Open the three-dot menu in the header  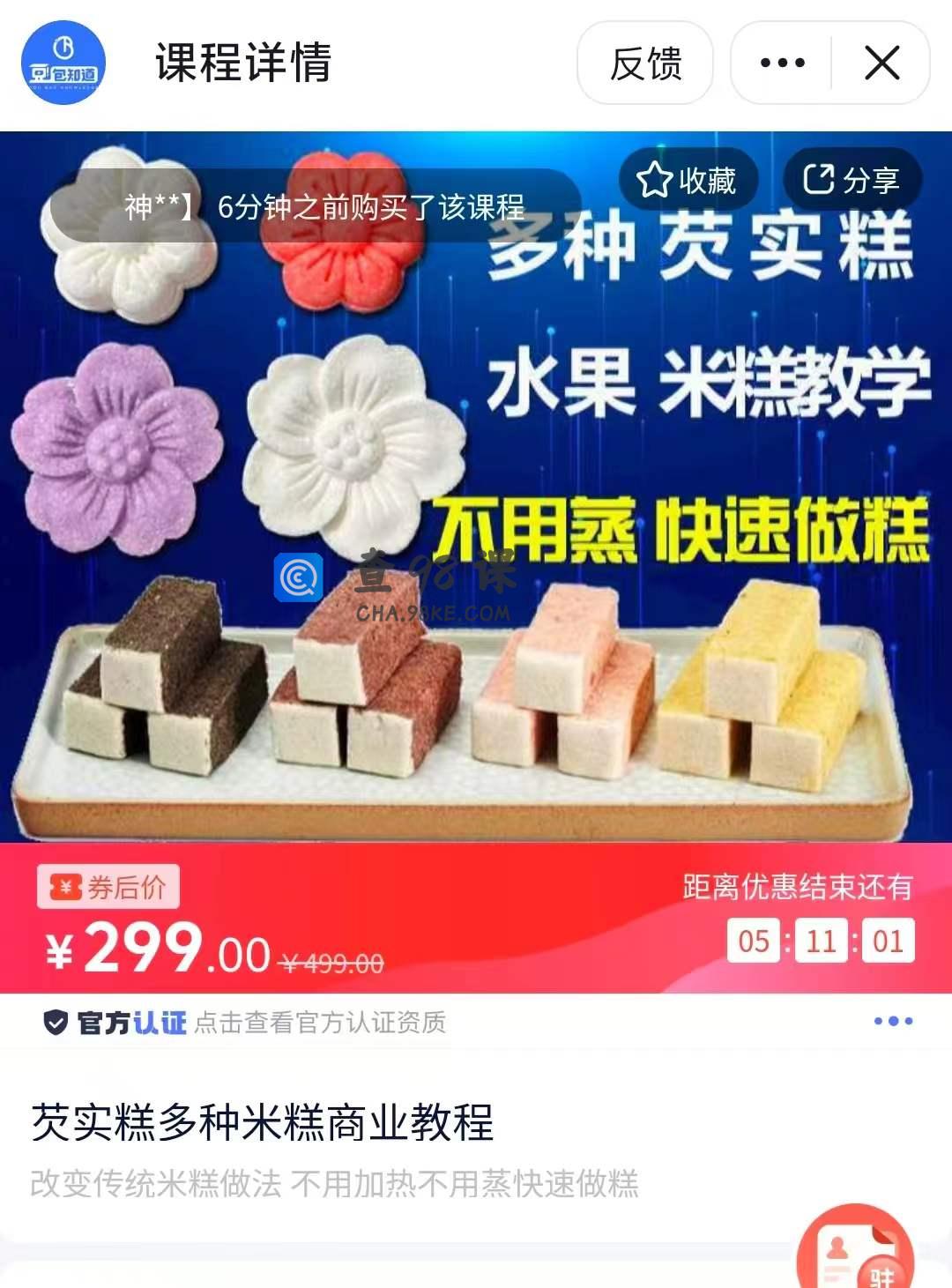click(782, 63)
